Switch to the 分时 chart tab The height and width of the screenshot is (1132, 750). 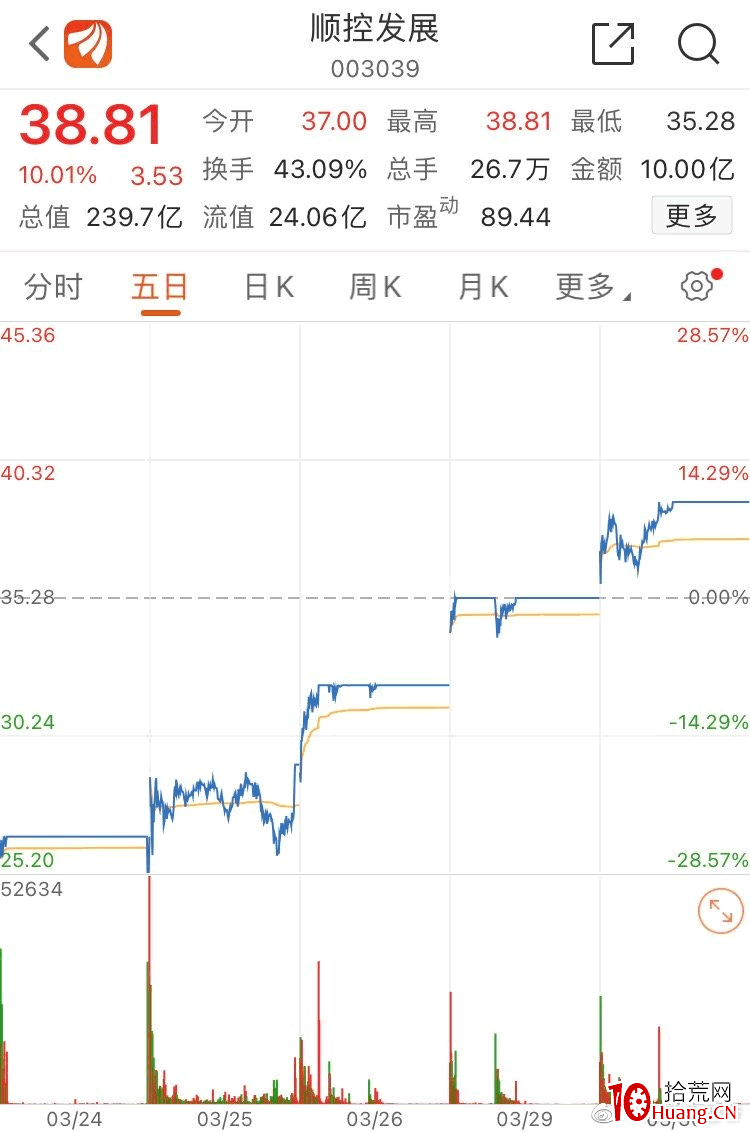click(x=53, y=288)
